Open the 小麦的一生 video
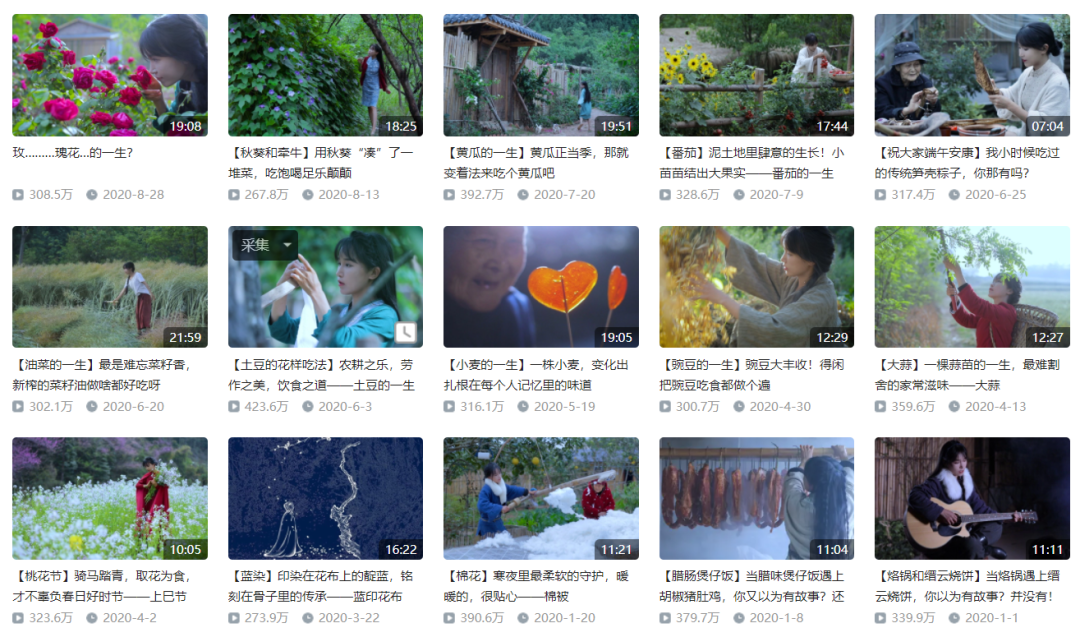This screenshot has height=637, width=1080. [x=540, y=286]
